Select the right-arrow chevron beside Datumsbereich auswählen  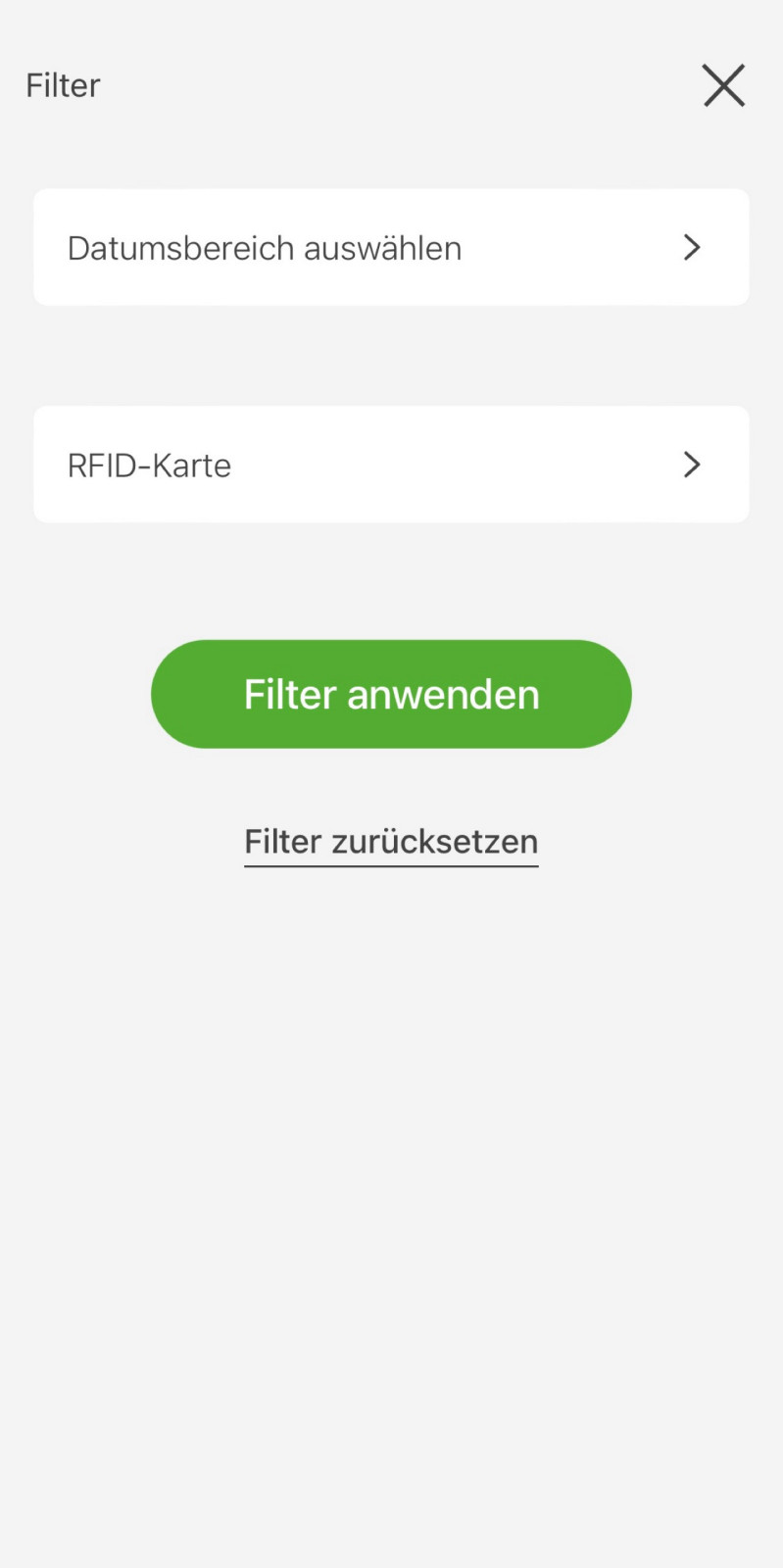pos(692,247)
